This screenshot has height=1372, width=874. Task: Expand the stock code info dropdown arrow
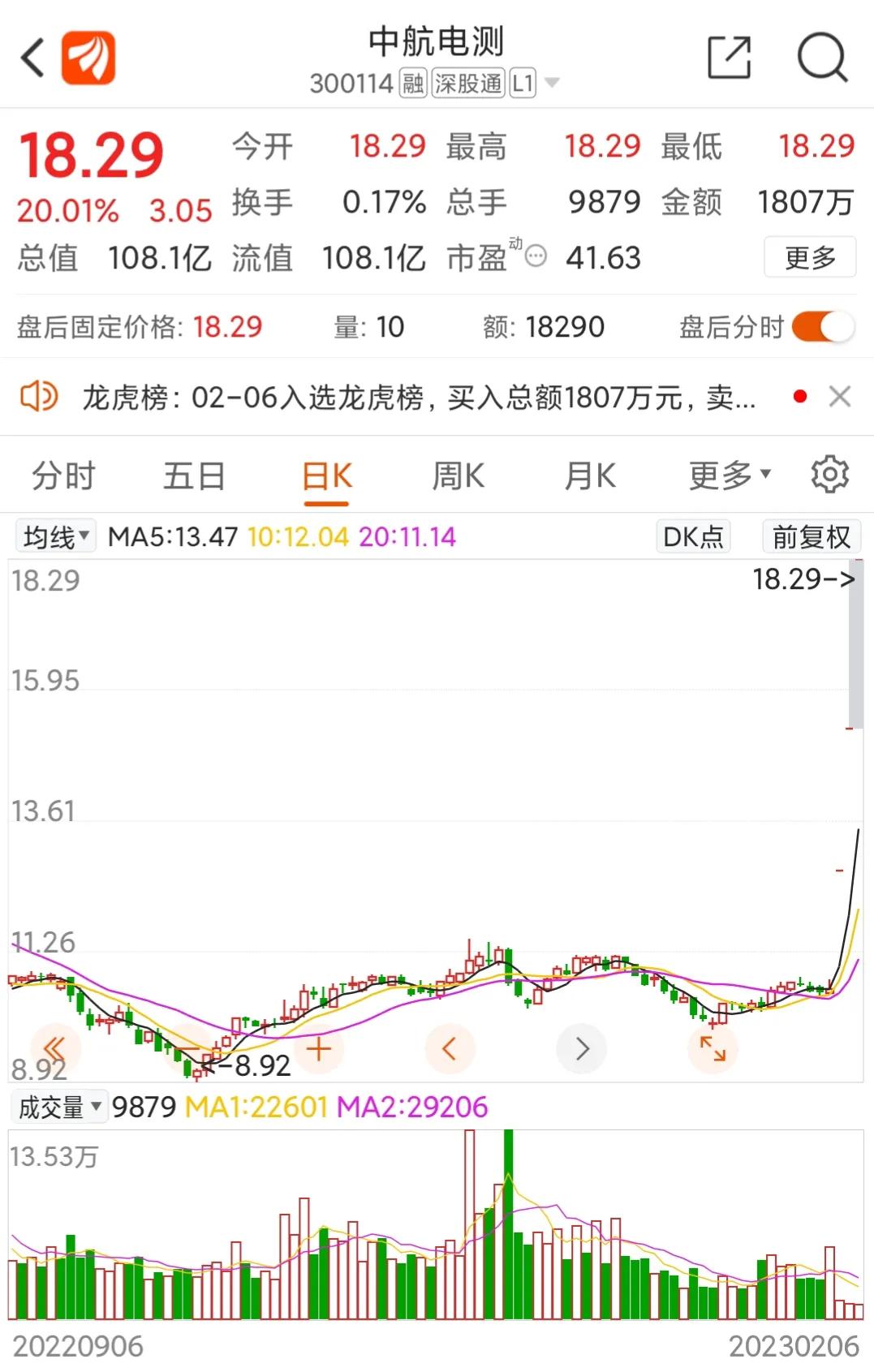coord(551,82)
